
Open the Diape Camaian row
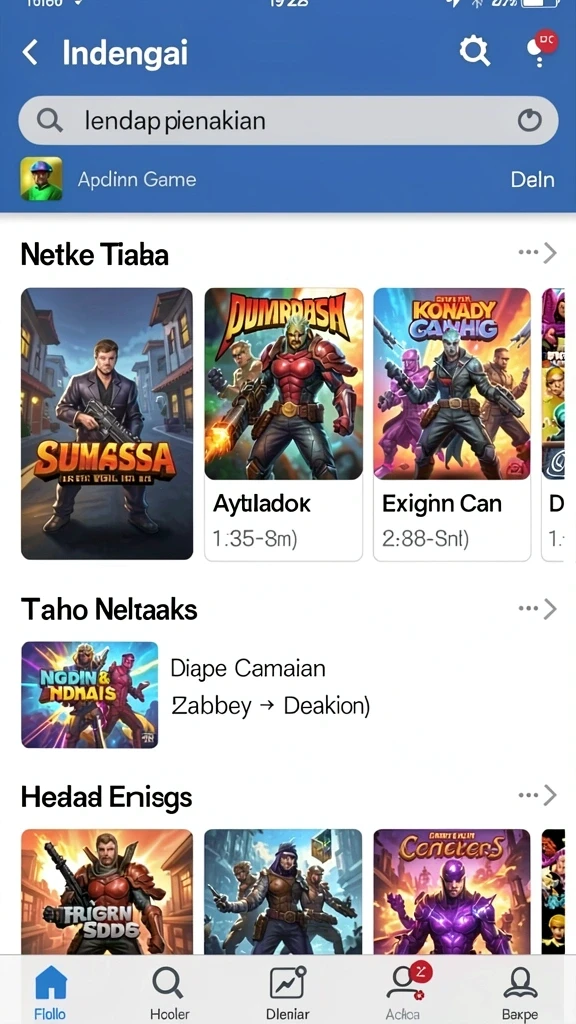288,694
